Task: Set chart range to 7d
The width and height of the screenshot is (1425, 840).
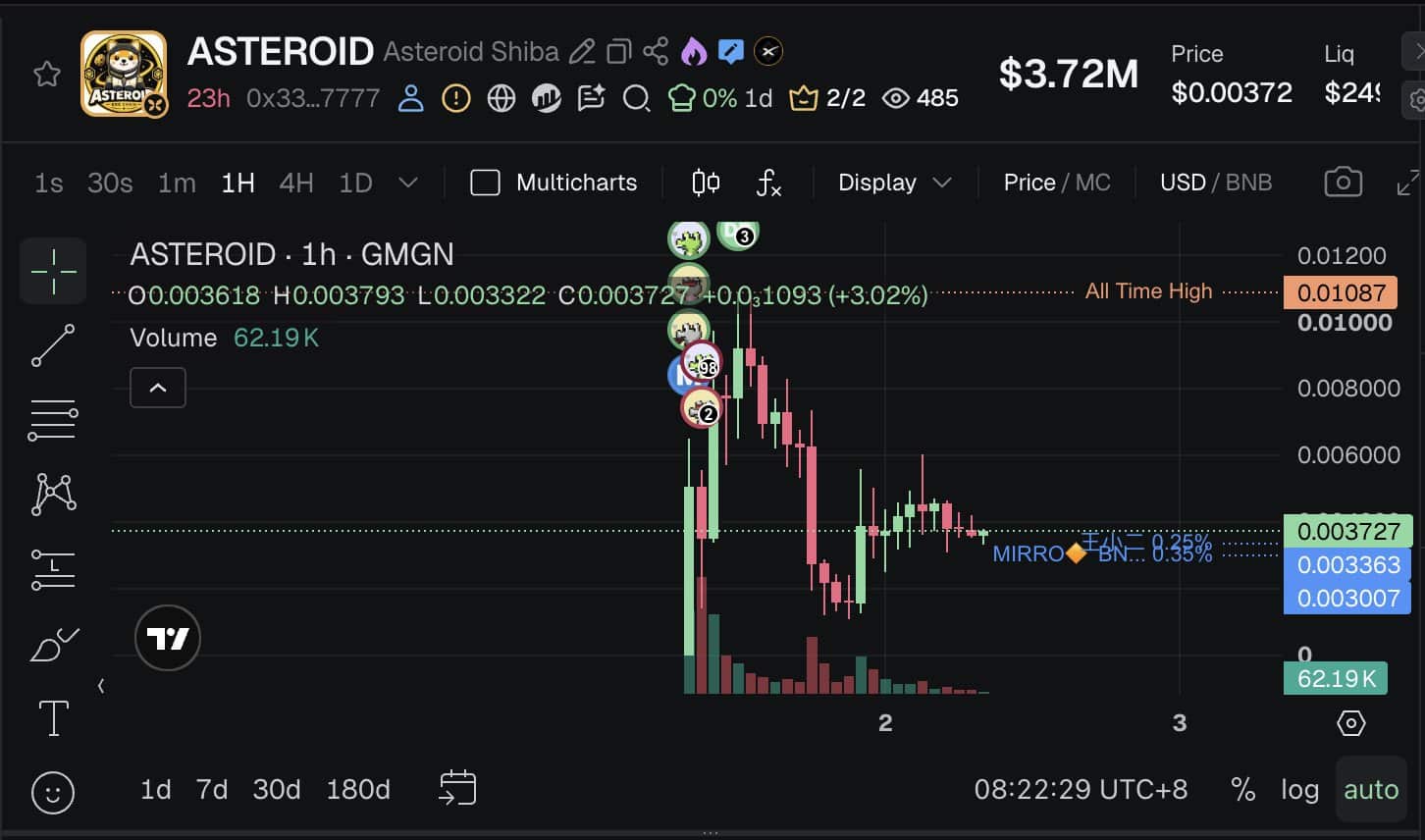Action: 212,789
